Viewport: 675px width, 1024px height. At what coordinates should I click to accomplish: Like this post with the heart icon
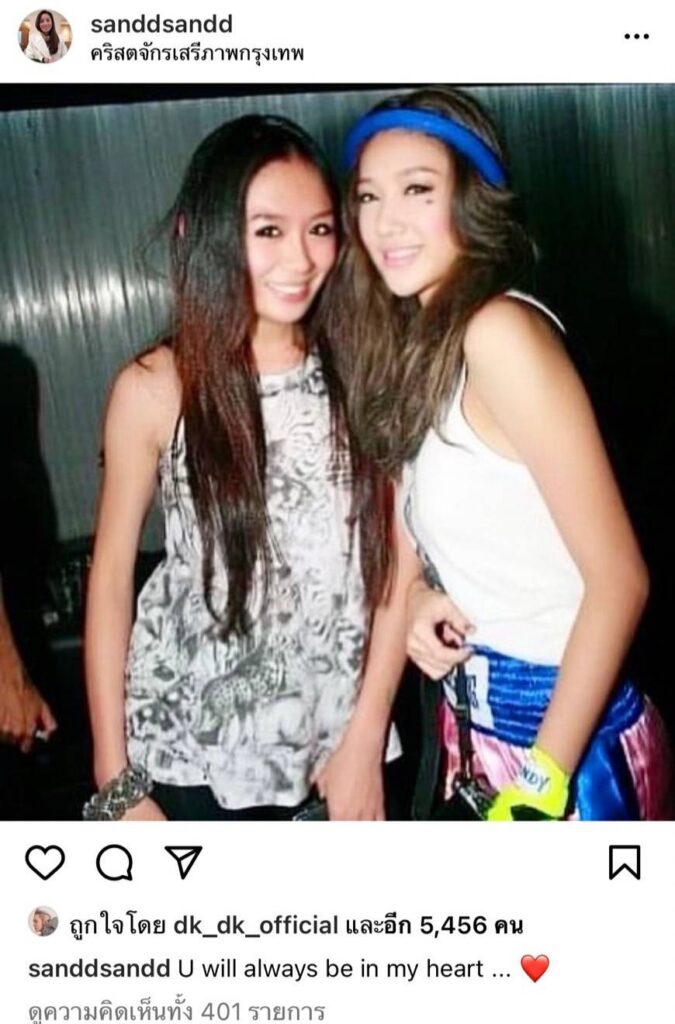click(x=45, y=862)
